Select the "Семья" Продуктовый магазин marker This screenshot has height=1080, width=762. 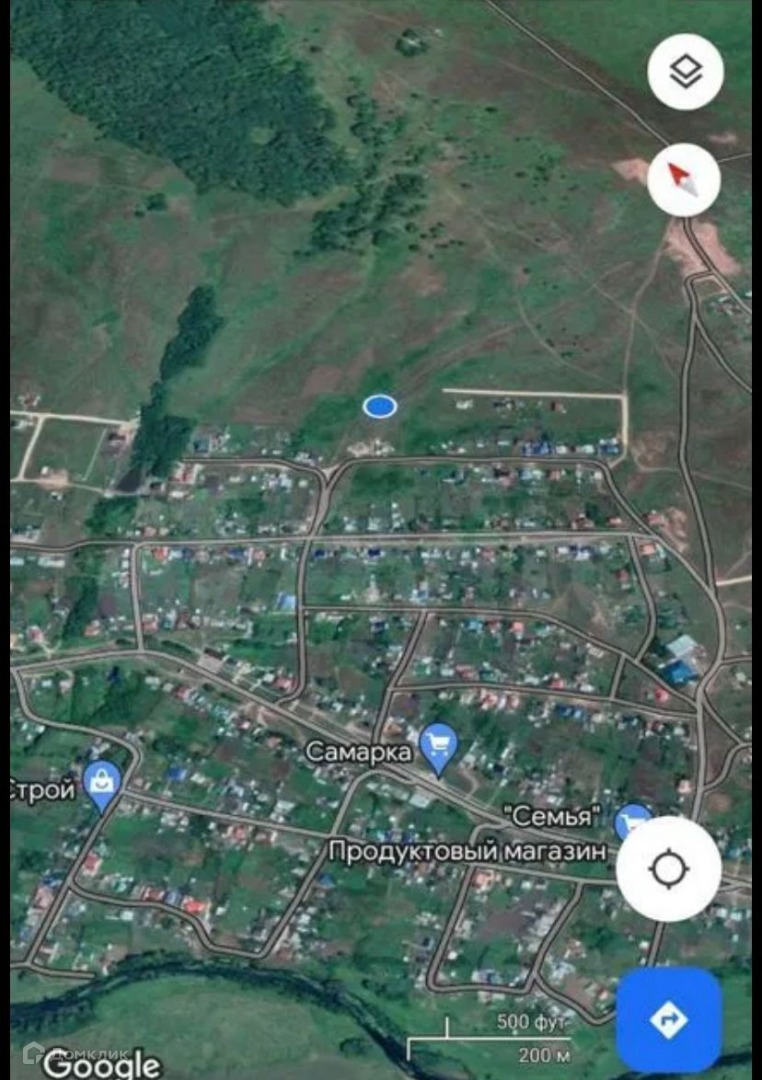click(x=631, y=821)
